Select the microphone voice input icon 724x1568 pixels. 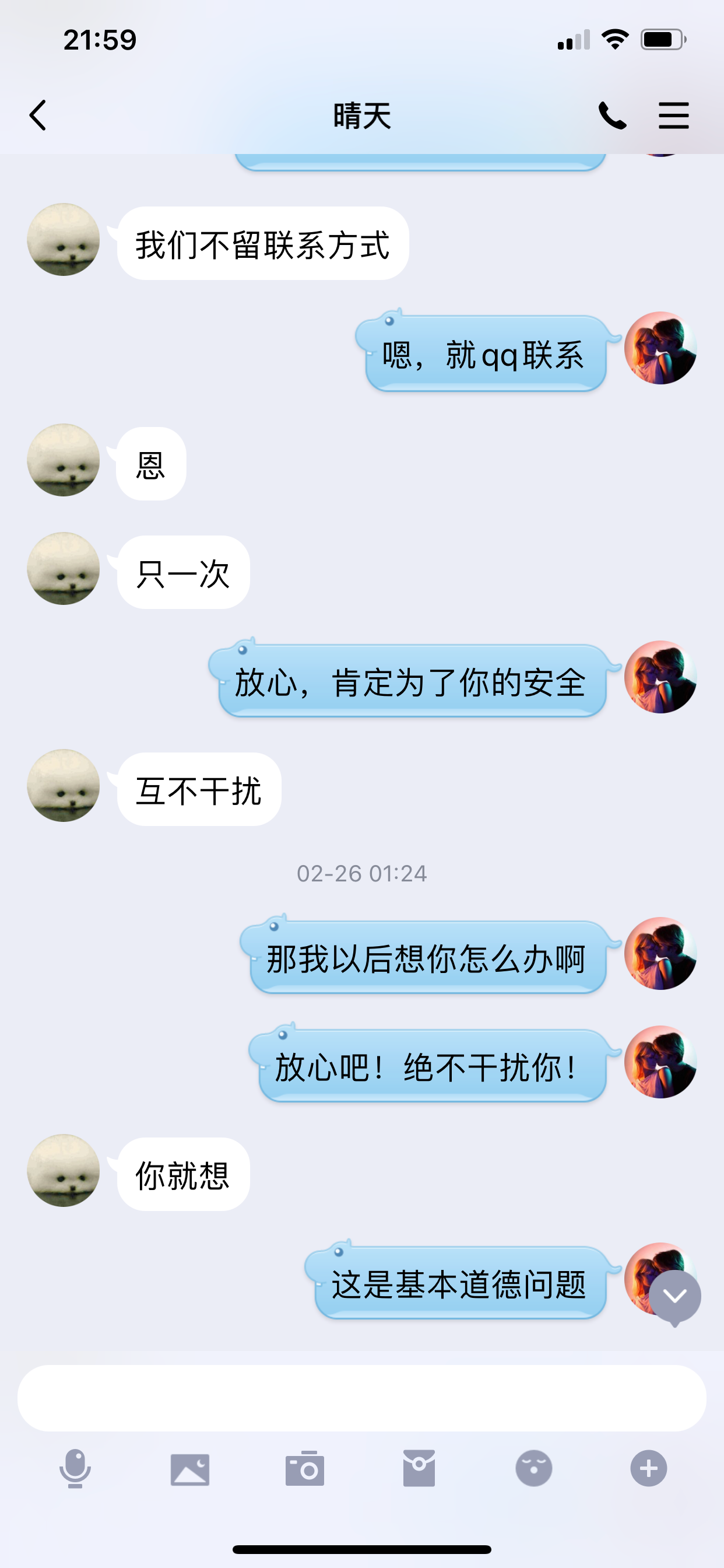pos(75,1468)
